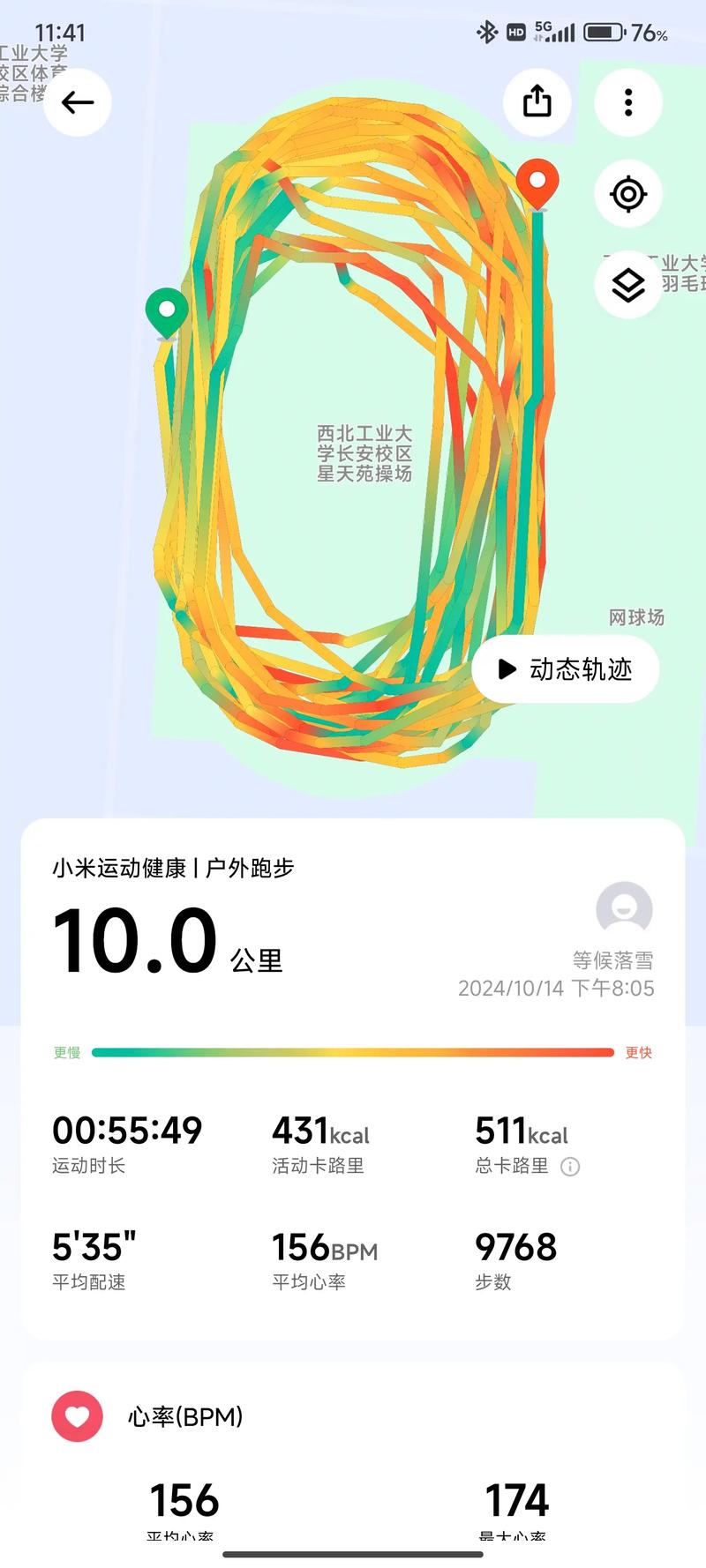Tap the back arrow icon

(x=76, y=101)
